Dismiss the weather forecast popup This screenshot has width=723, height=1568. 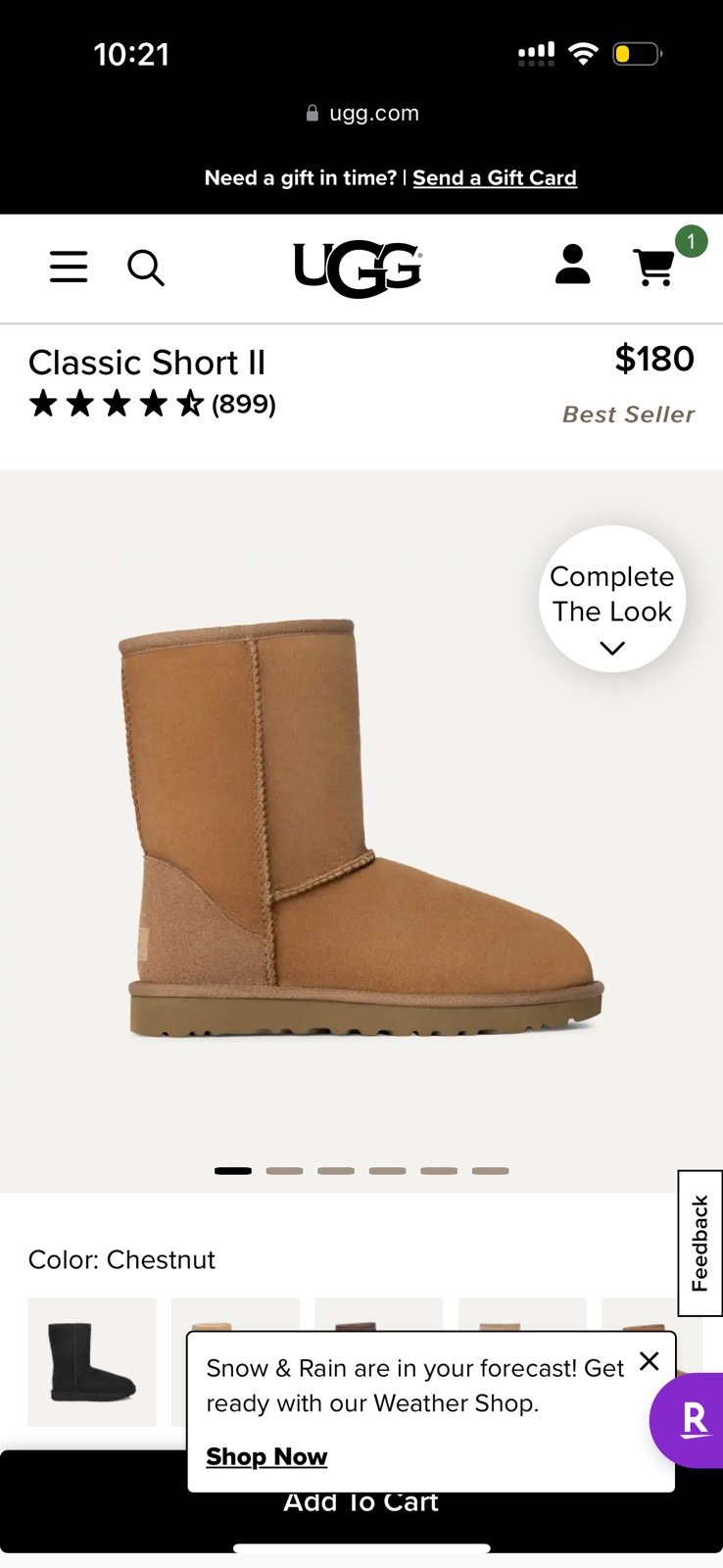pyautogui.click(x=649, y=1361)
